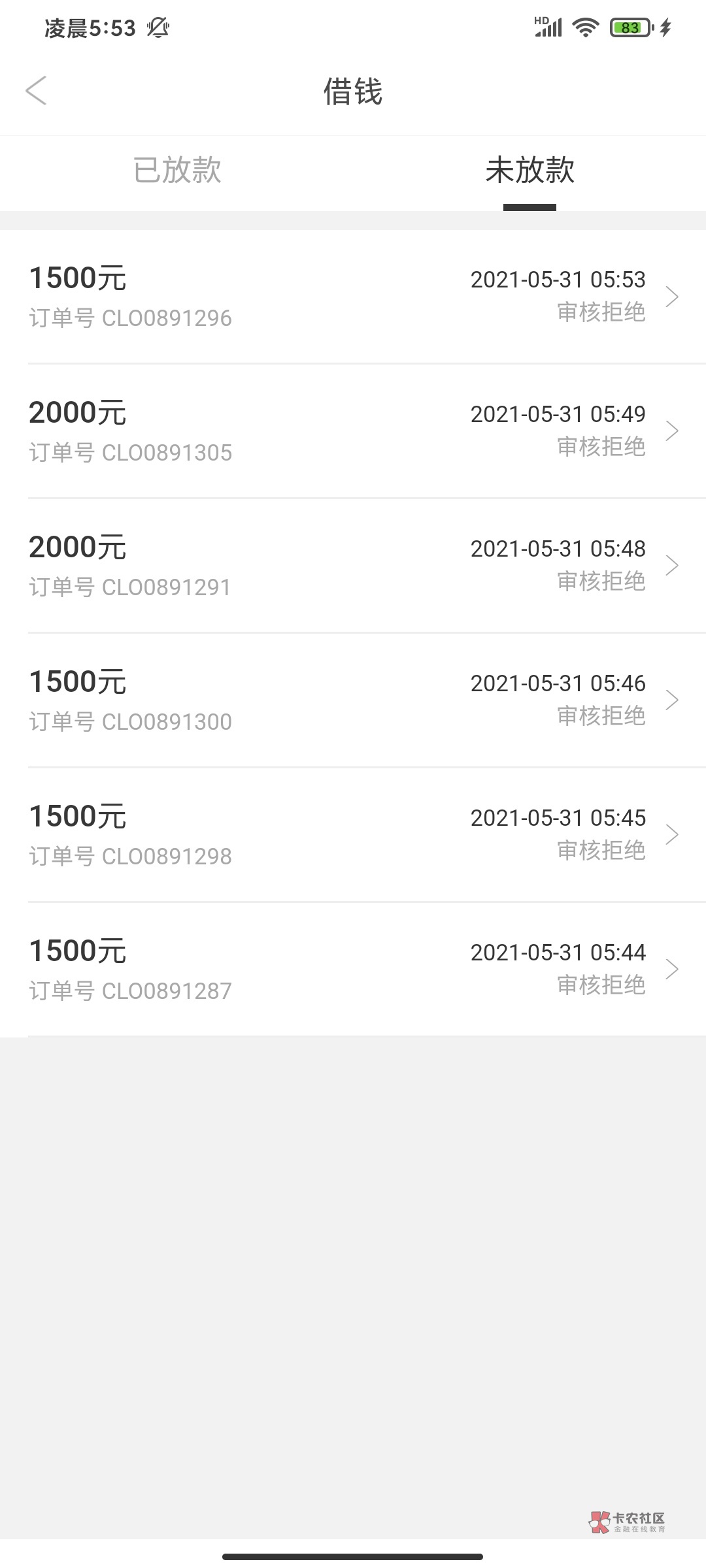The image size is (706, 1568).
Task: Switch to the 已放款 tab
Action: pyautogui.click(x=176, y=171)
